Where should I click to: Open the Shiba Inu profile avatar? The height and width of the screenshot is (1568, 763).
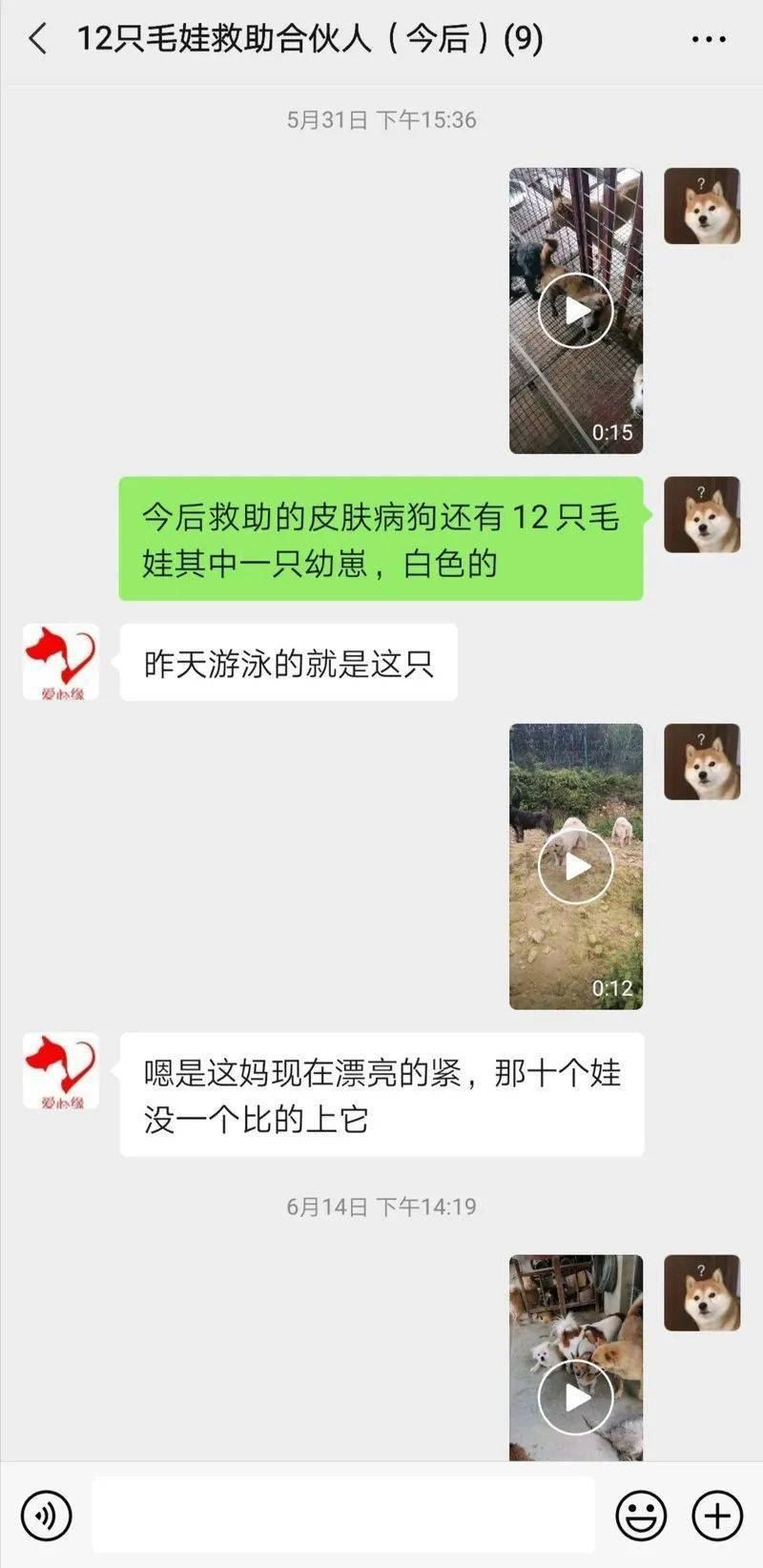(x=702, y=517)
